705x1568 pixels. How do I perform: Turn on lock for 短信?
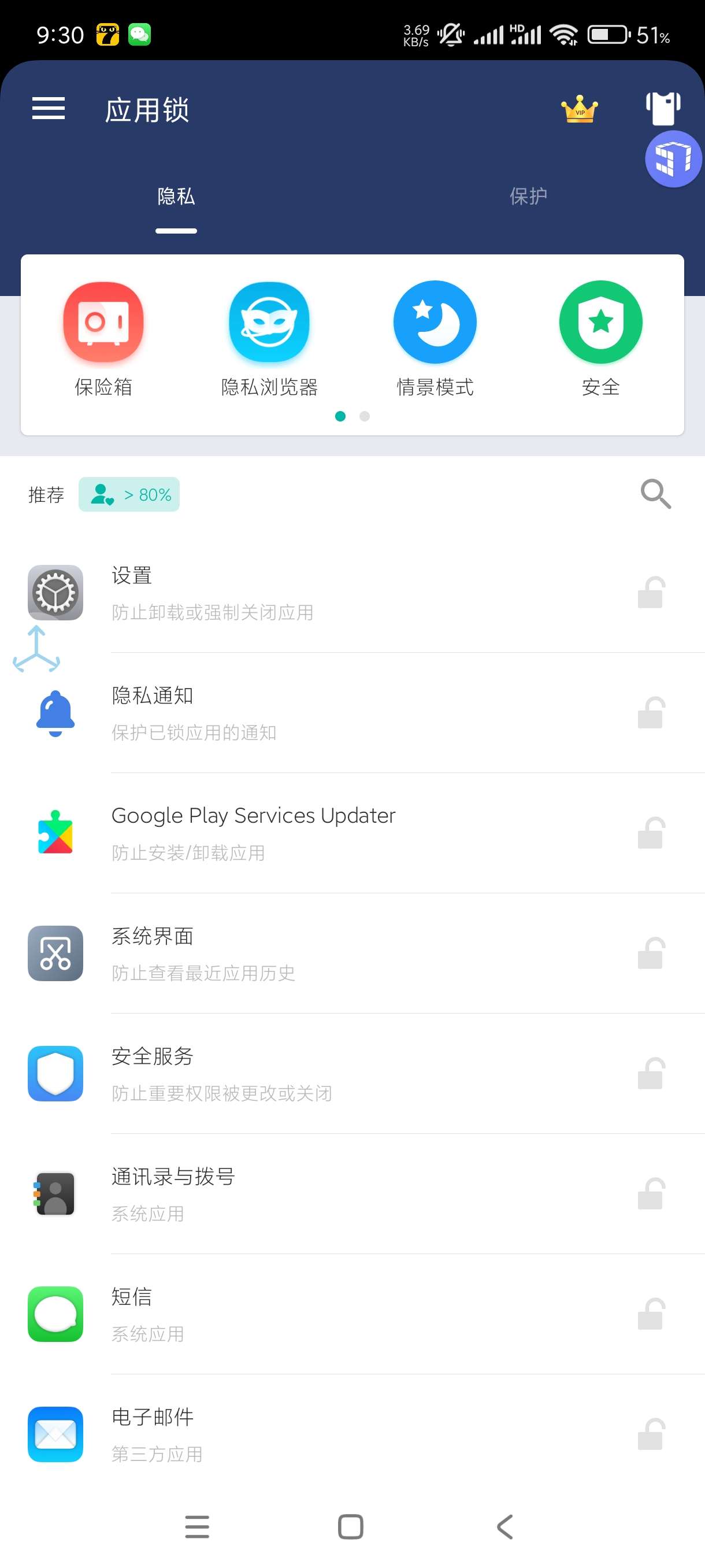tap(650, 1314)
